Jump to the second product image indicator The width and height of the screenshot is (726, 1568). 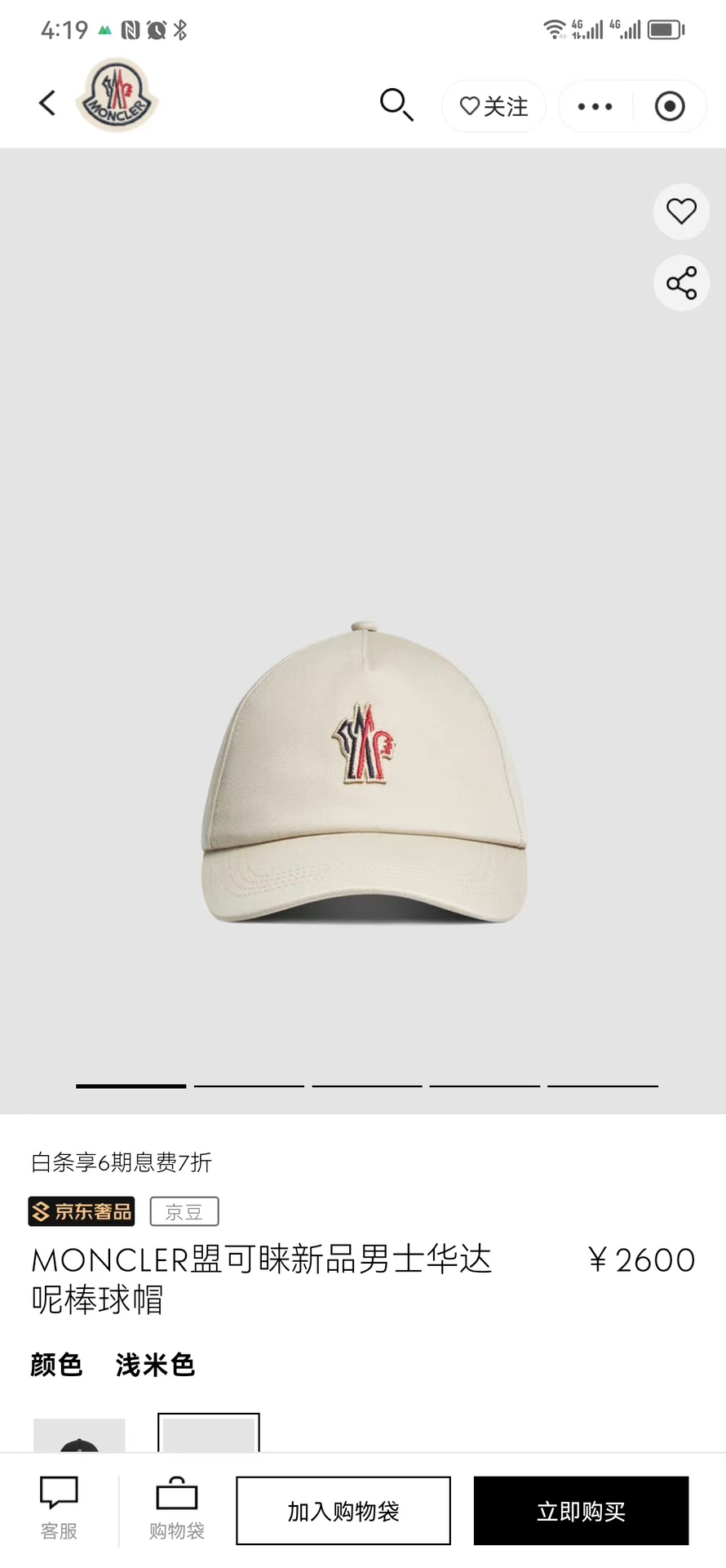coord(249,1086)
